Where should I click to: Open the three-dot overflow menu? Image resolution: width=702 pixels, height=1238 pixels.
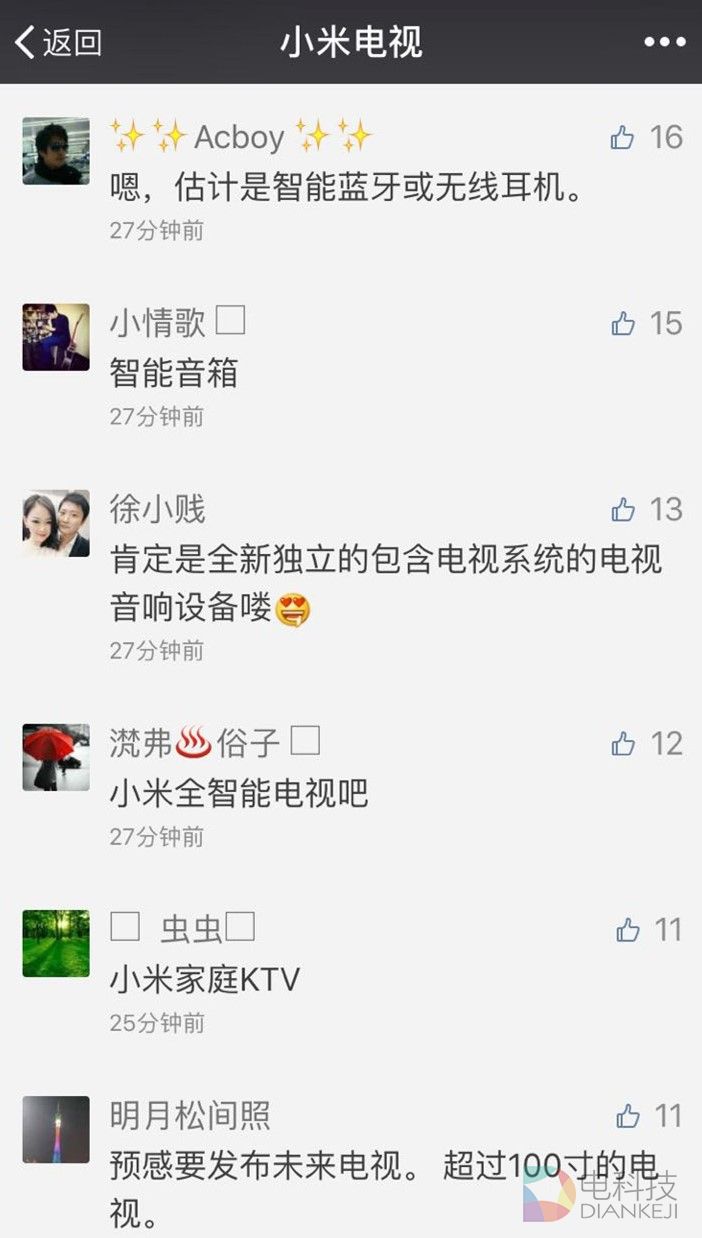click(x=664, y=42)
